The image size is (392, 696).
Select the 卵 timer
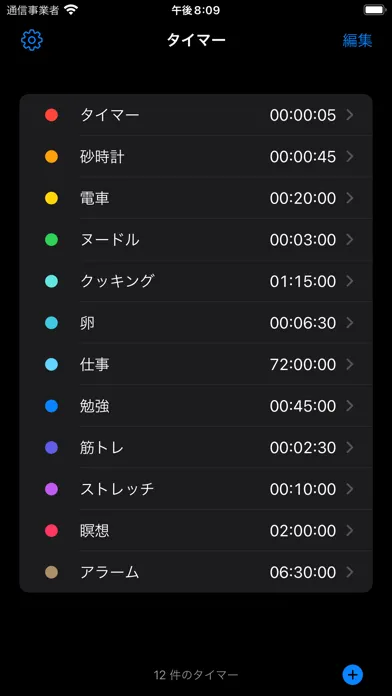(196, 323)
